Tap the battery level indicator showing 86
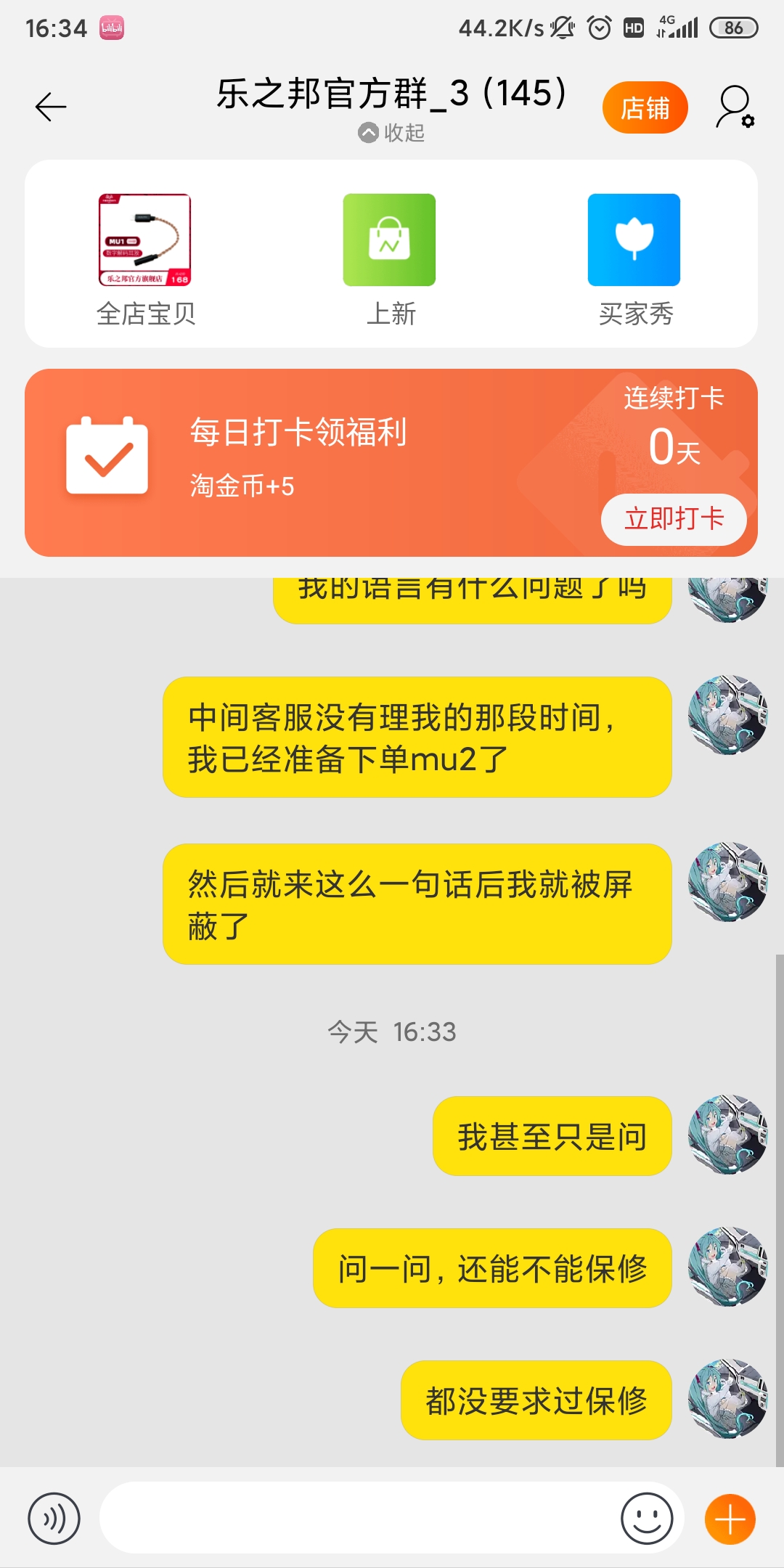 pyautogui.click(x=732, y=28)
